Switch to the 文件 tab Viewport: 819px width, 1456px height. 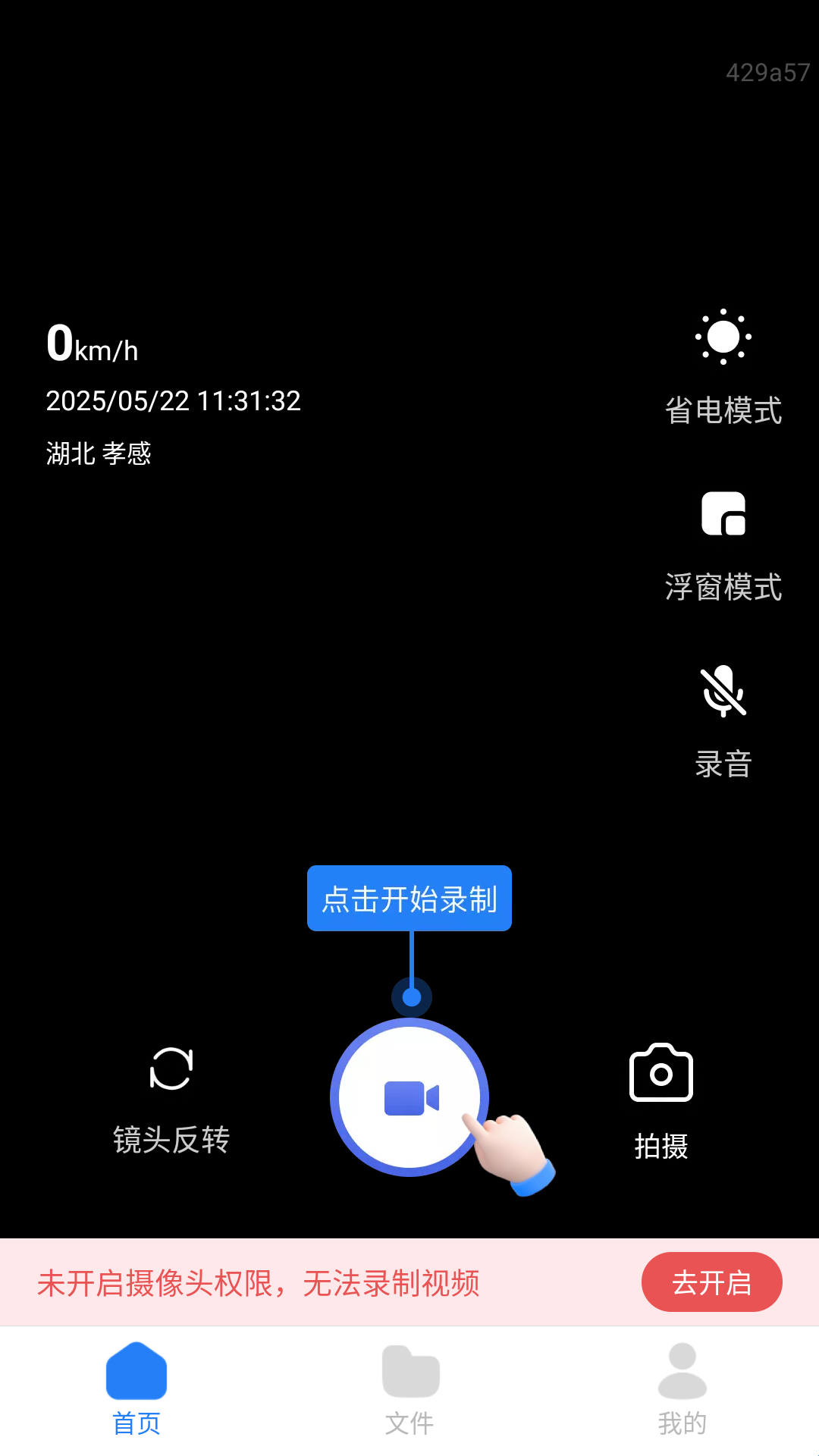point(409,1390)
